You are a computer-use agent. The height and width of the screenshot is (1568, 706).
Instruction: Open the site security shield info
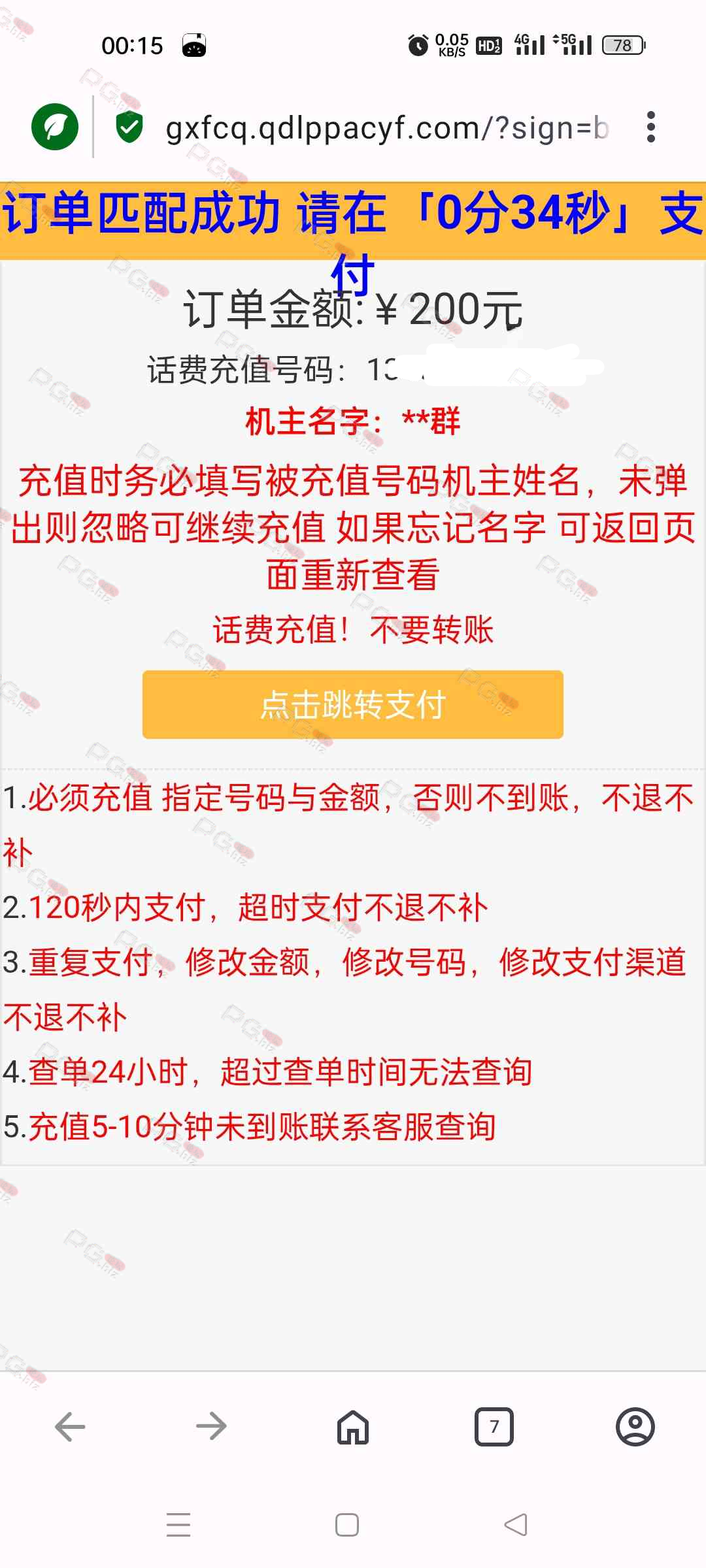point(129,127)
